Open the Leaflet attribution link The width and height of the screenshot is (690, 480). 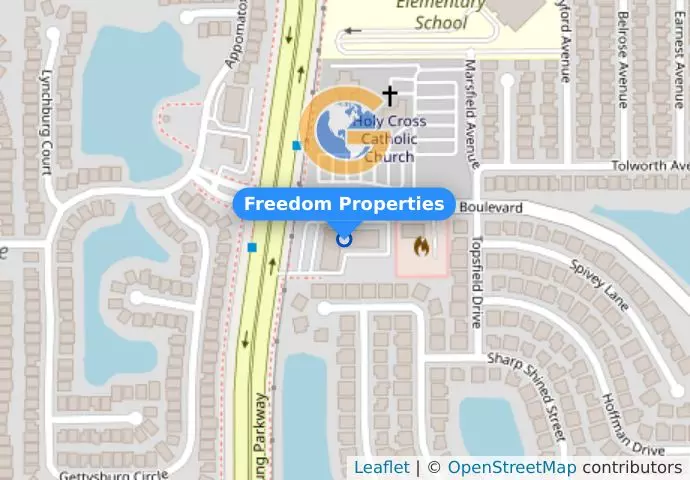(x=381, y=467)
